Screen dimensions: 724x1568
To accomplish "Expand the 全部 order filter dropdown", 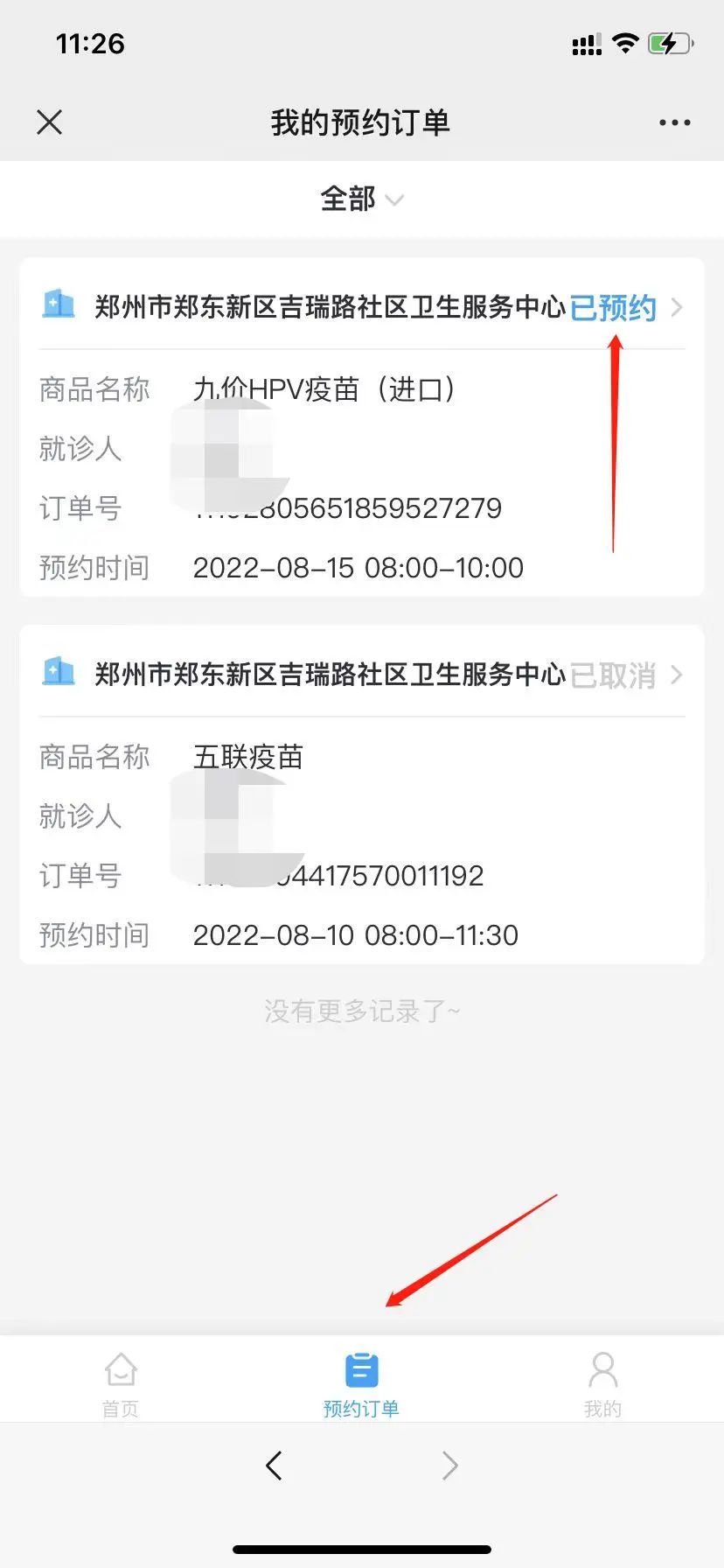I will [361, 199].
